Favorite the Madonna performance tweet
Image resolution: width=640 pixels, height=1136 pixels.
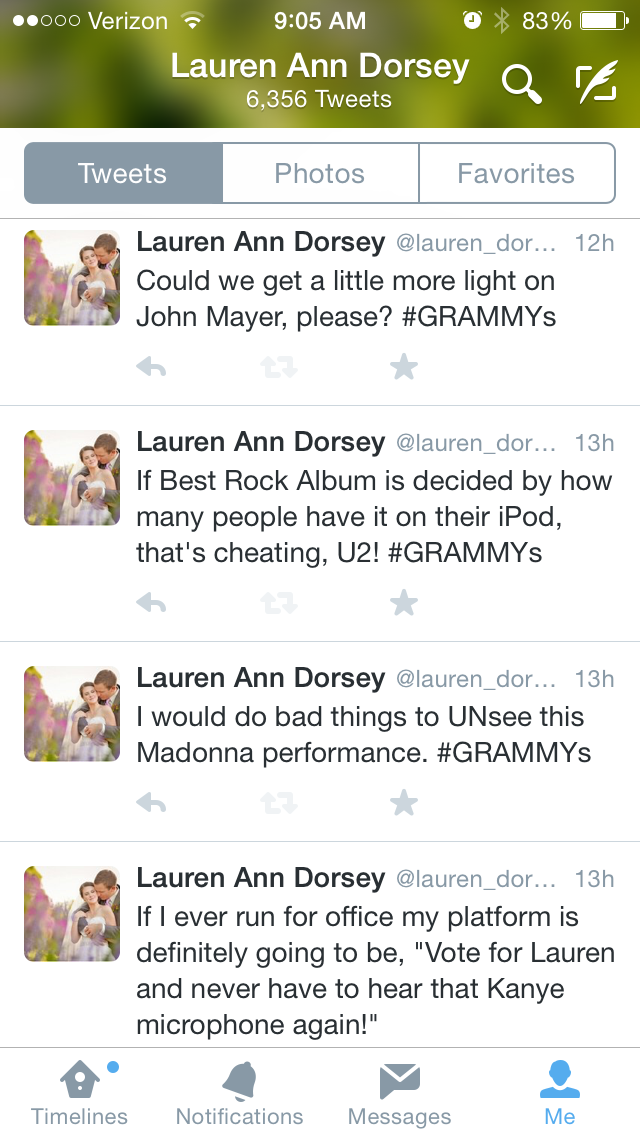[x=403, y=802]
